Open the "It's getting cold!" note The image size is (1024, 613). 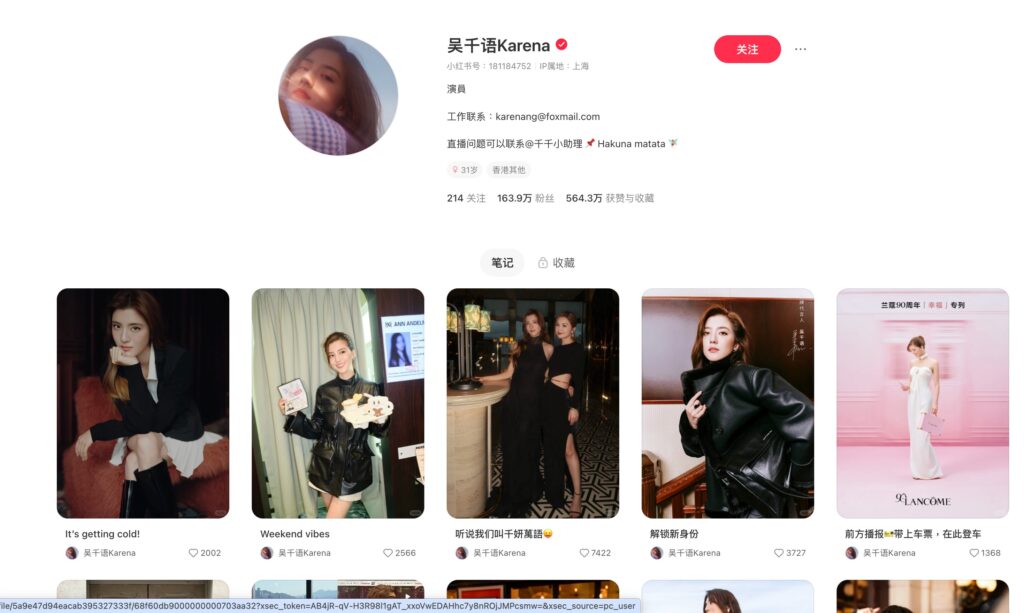tap(143, 403)
